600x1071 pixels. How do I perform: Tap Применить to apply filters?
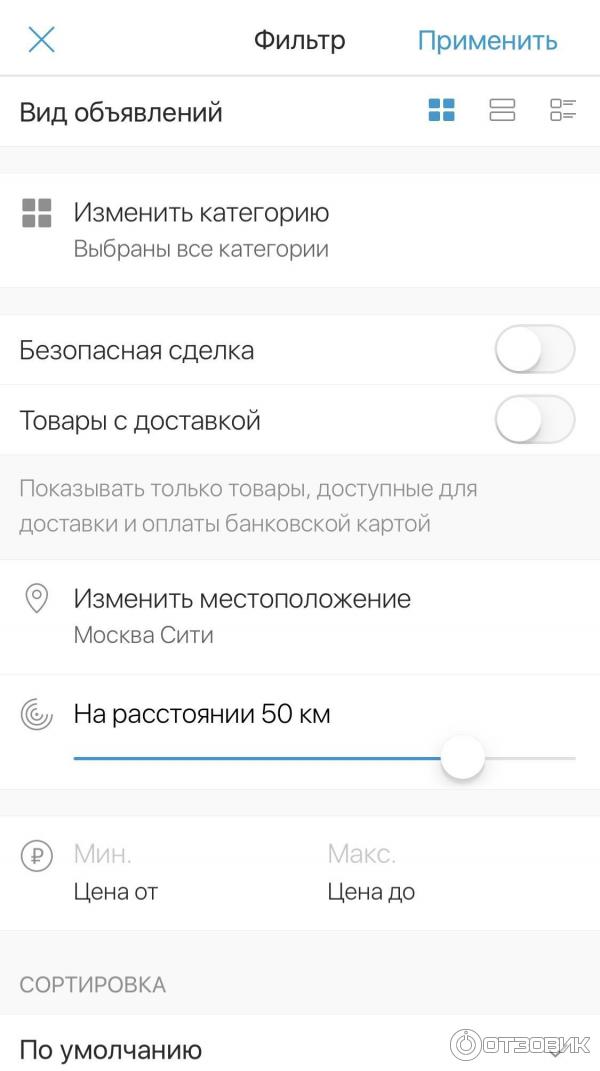click(x=487, y=41)
